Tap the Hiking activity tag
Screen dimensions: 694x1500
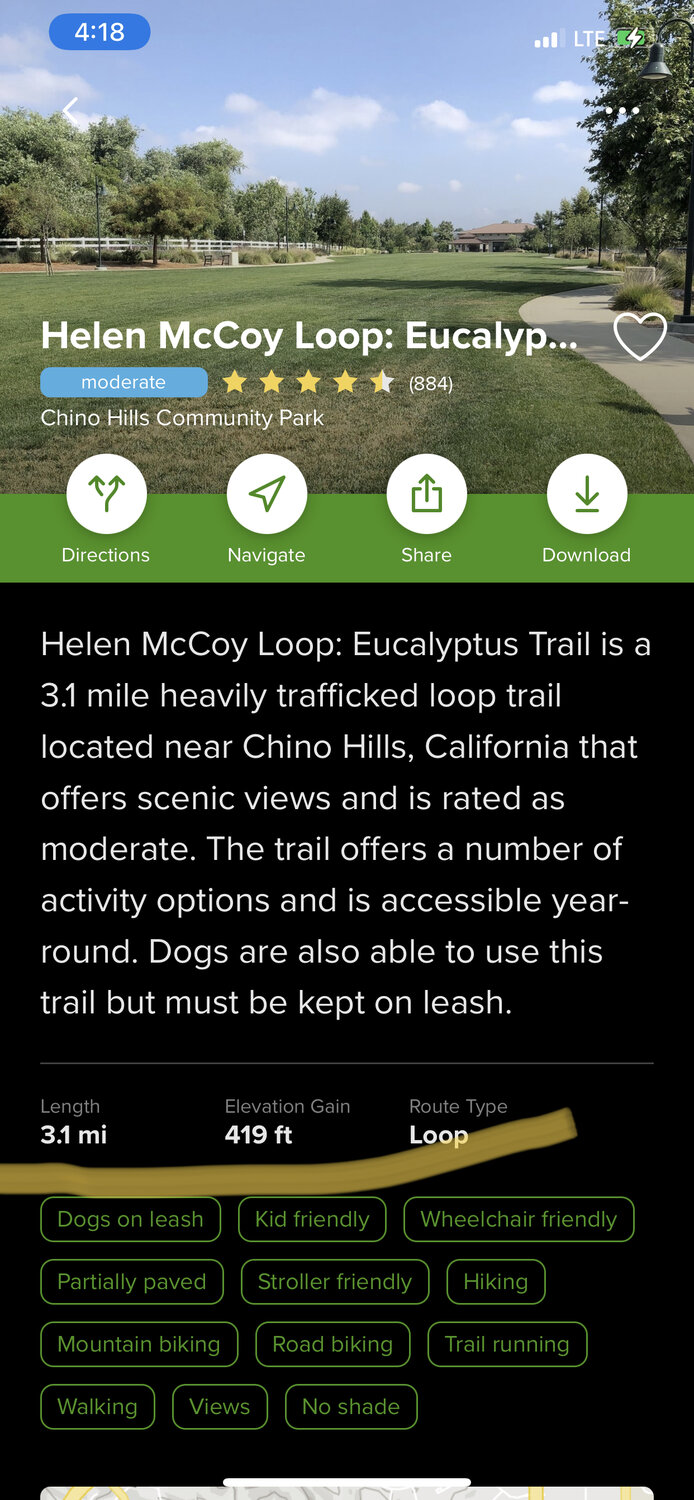(x=495, y=1282)
